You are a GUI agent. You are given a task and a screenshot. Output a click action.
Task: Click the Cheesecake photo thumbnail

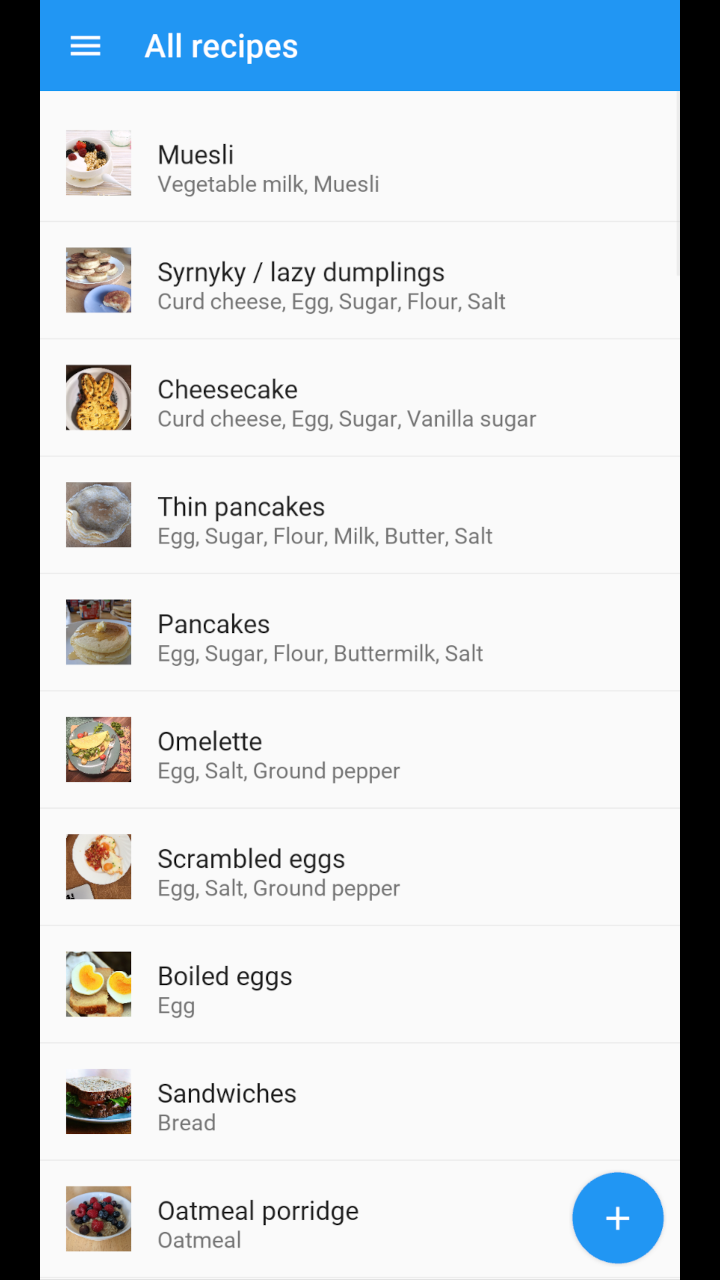coord(98,397)
